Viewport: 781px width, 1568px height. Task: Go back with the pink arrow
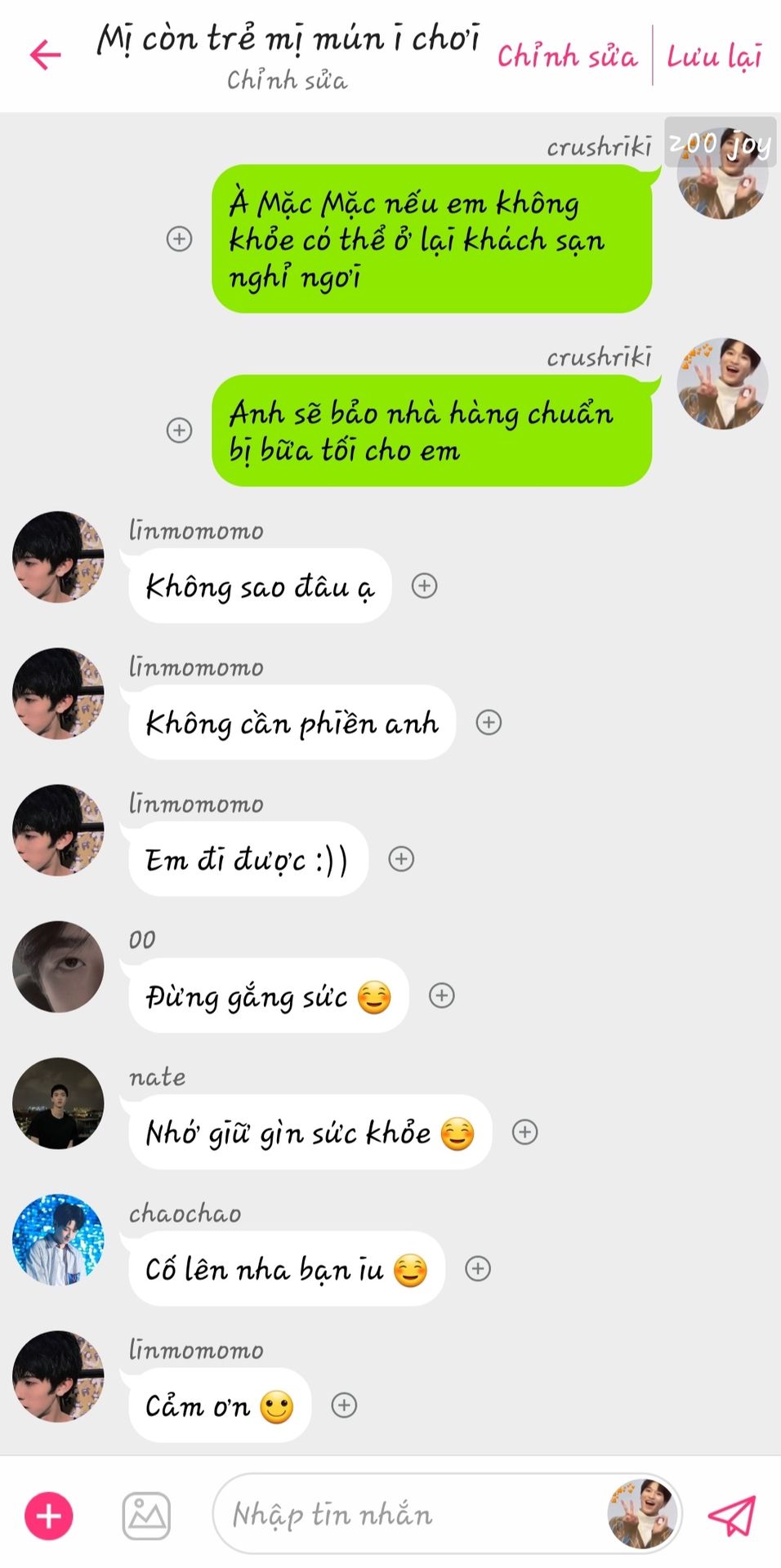pos(46,55)
